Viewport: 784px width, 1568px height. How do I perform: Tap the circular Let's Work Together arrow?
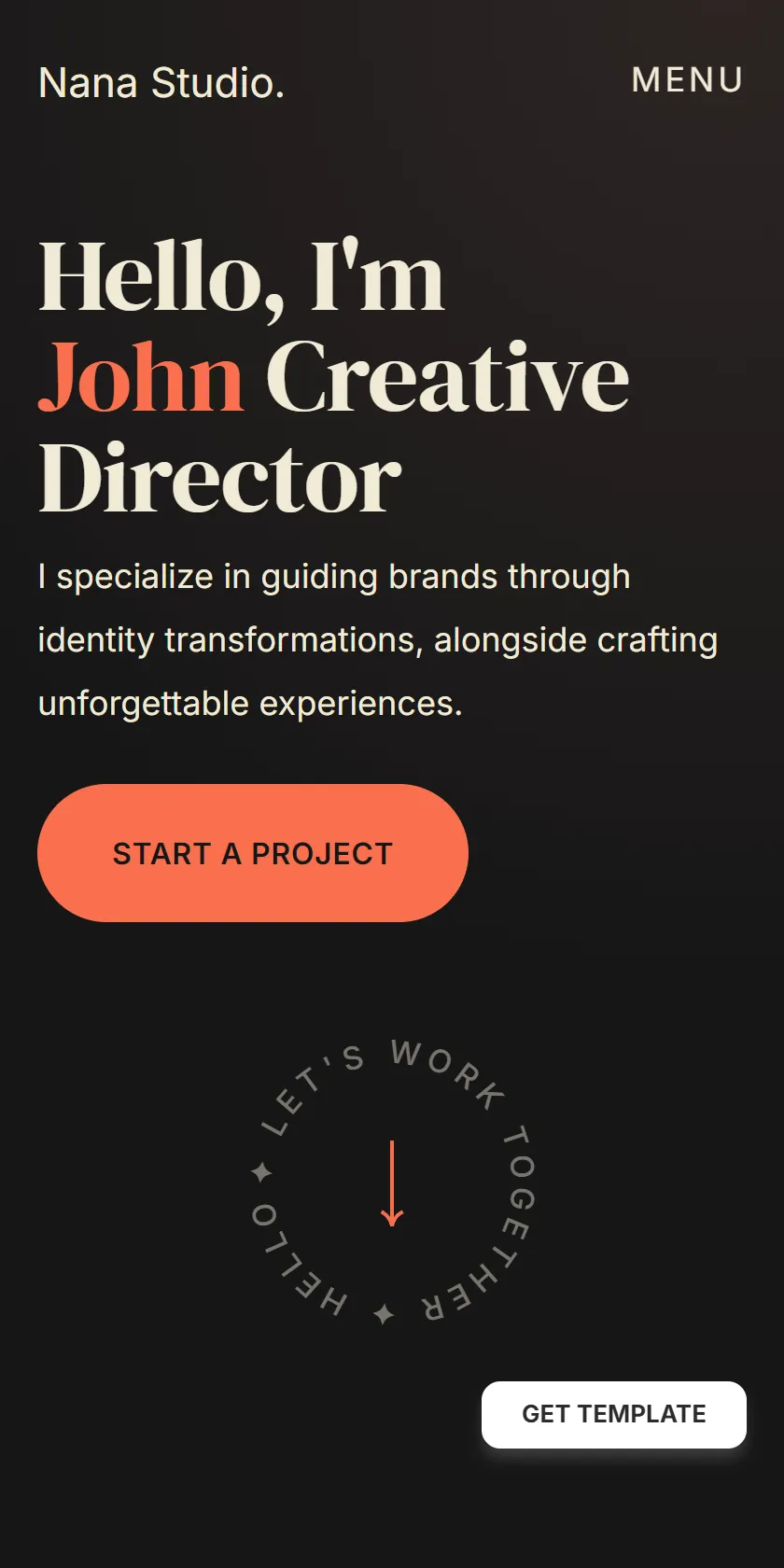point(392,1183)
